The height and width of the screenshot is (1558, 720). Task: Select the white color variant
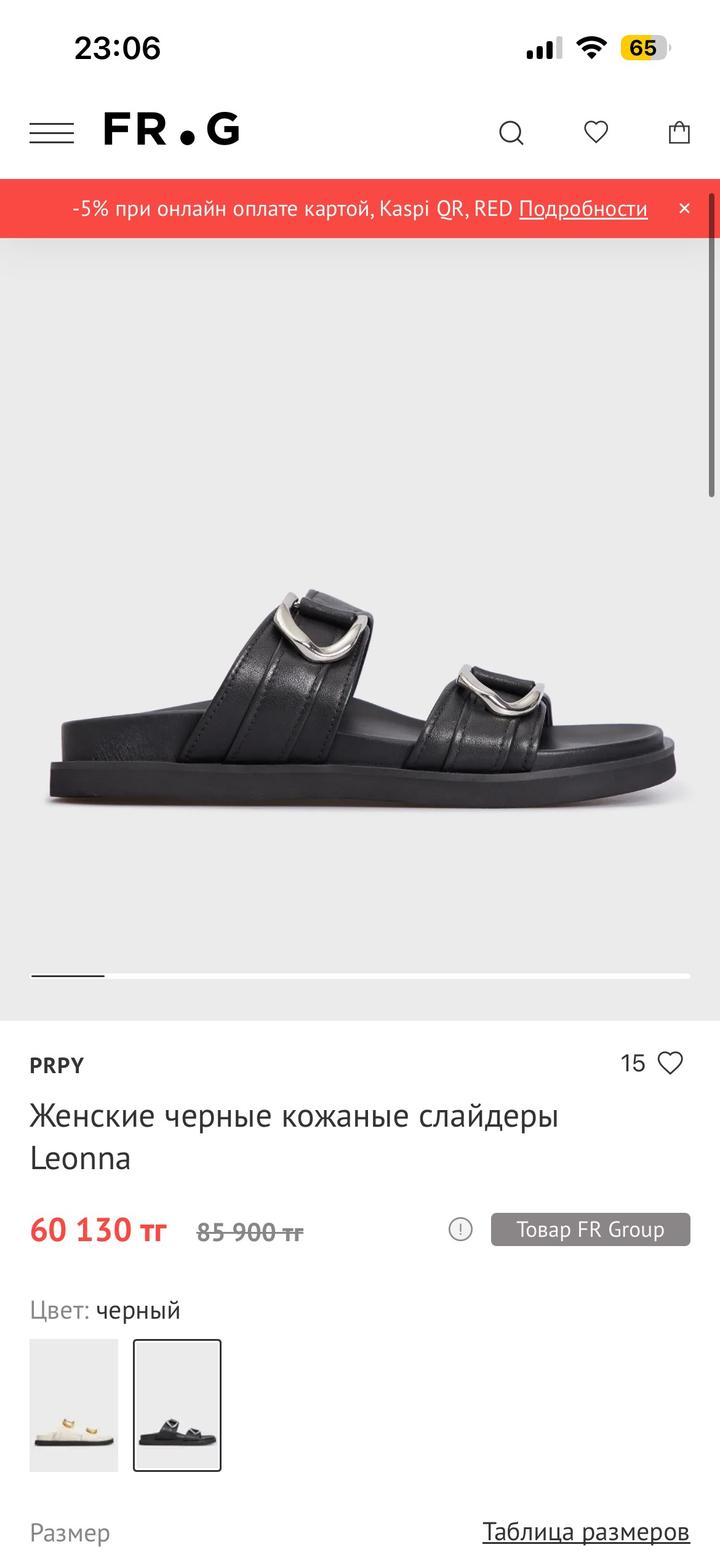[74, 1405]
